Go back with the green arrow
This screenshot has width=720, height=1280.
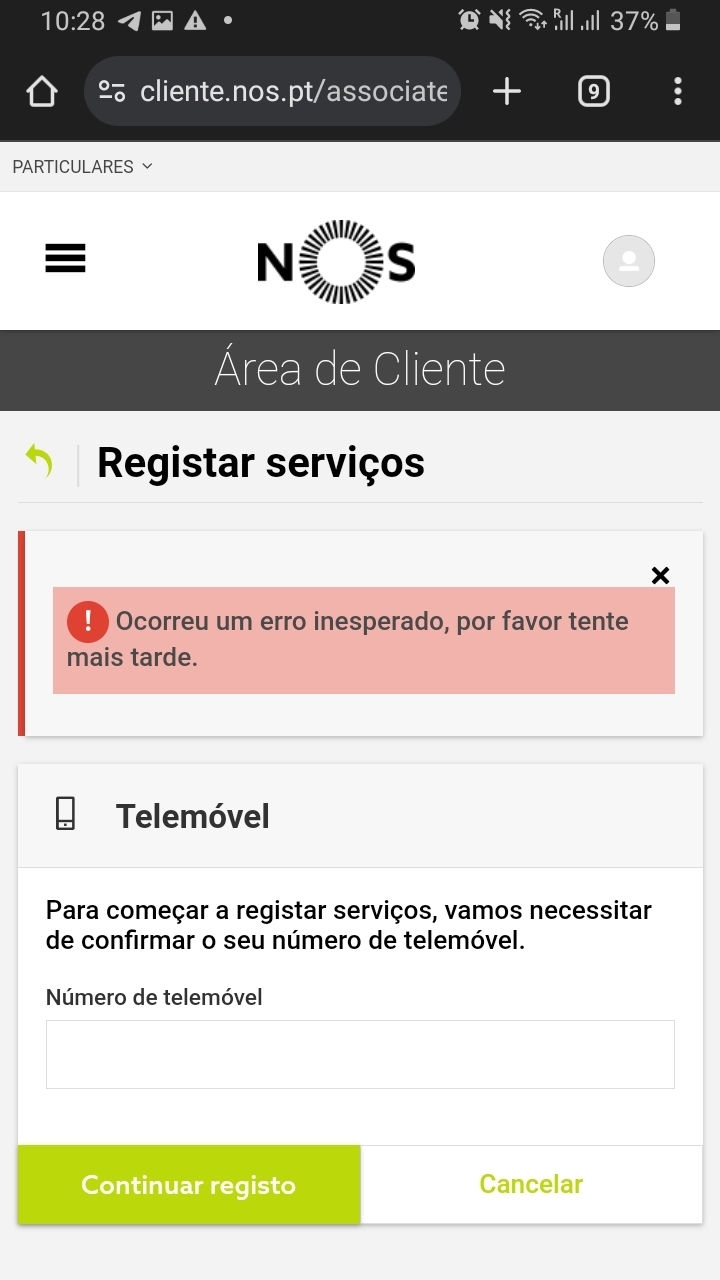(39, 461)
